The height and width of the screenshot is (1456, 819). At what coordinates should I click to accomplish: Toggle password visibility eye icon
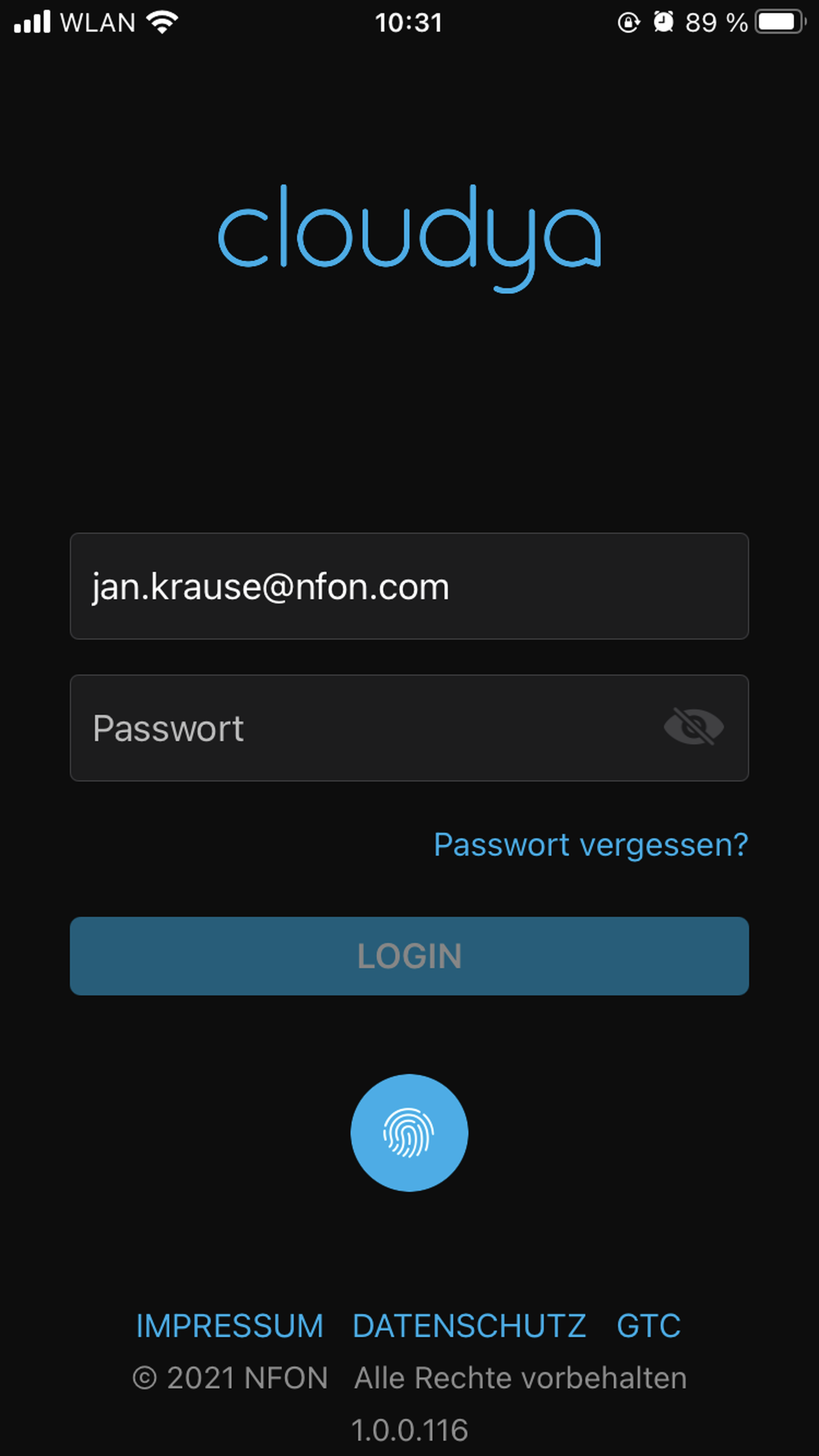pos(693,727)
